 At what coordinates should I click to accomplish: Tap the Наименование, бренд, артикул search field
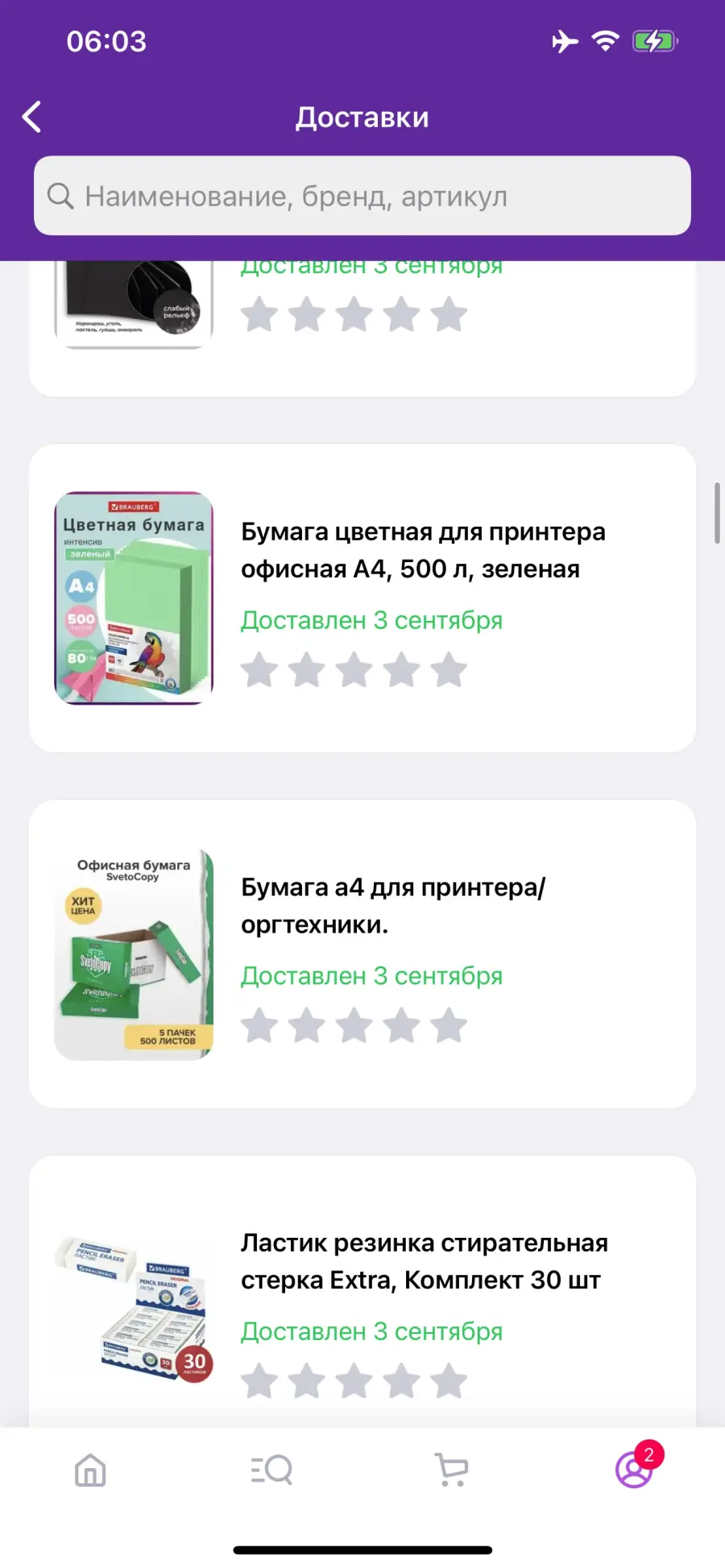[x=362, y=196]
